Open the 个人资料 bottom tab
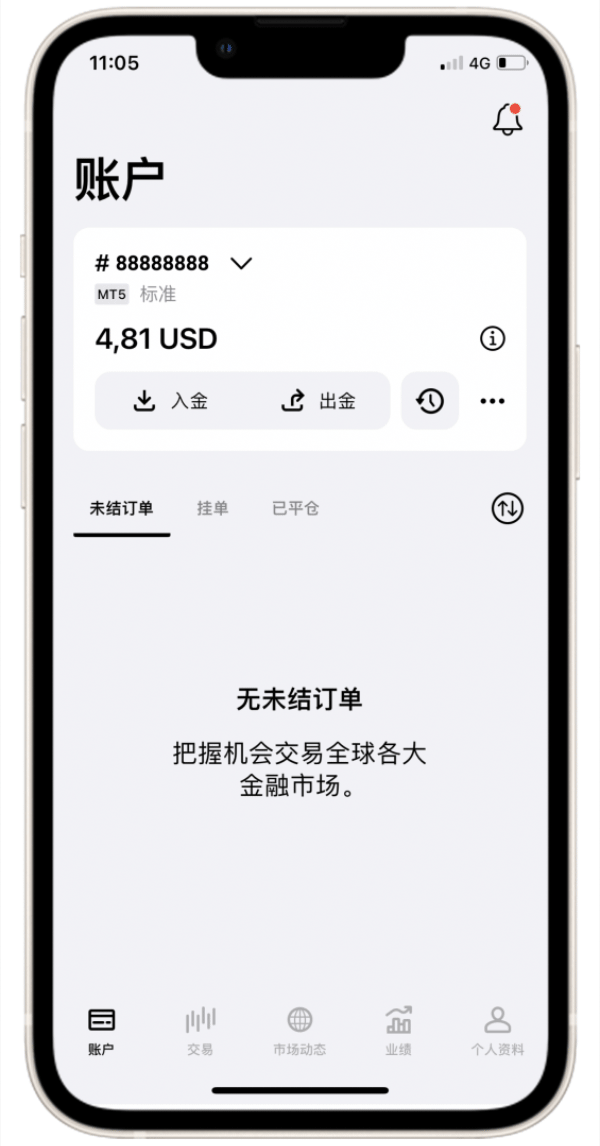 click(x=497, y=1030)
